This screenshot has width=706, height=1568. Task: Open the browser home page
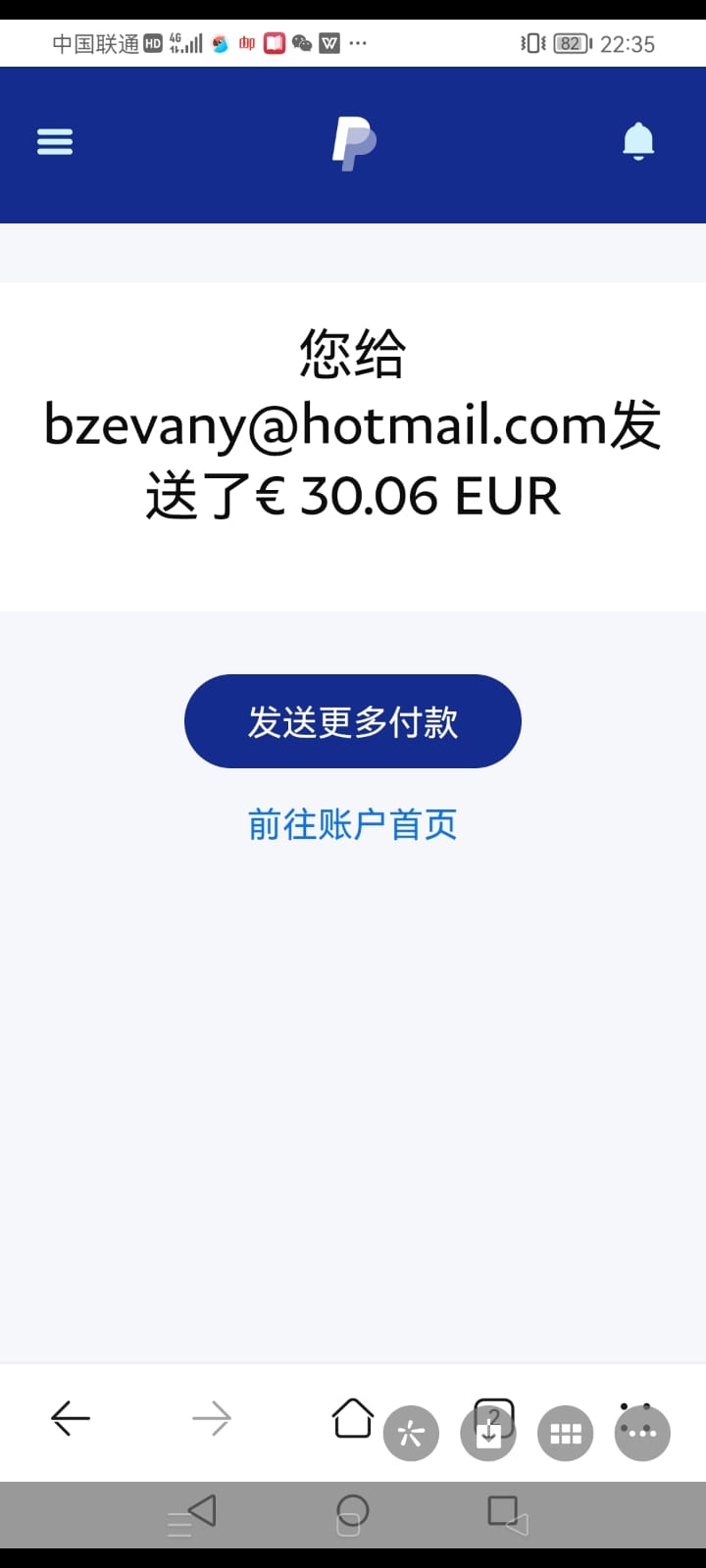[352, 1418]
